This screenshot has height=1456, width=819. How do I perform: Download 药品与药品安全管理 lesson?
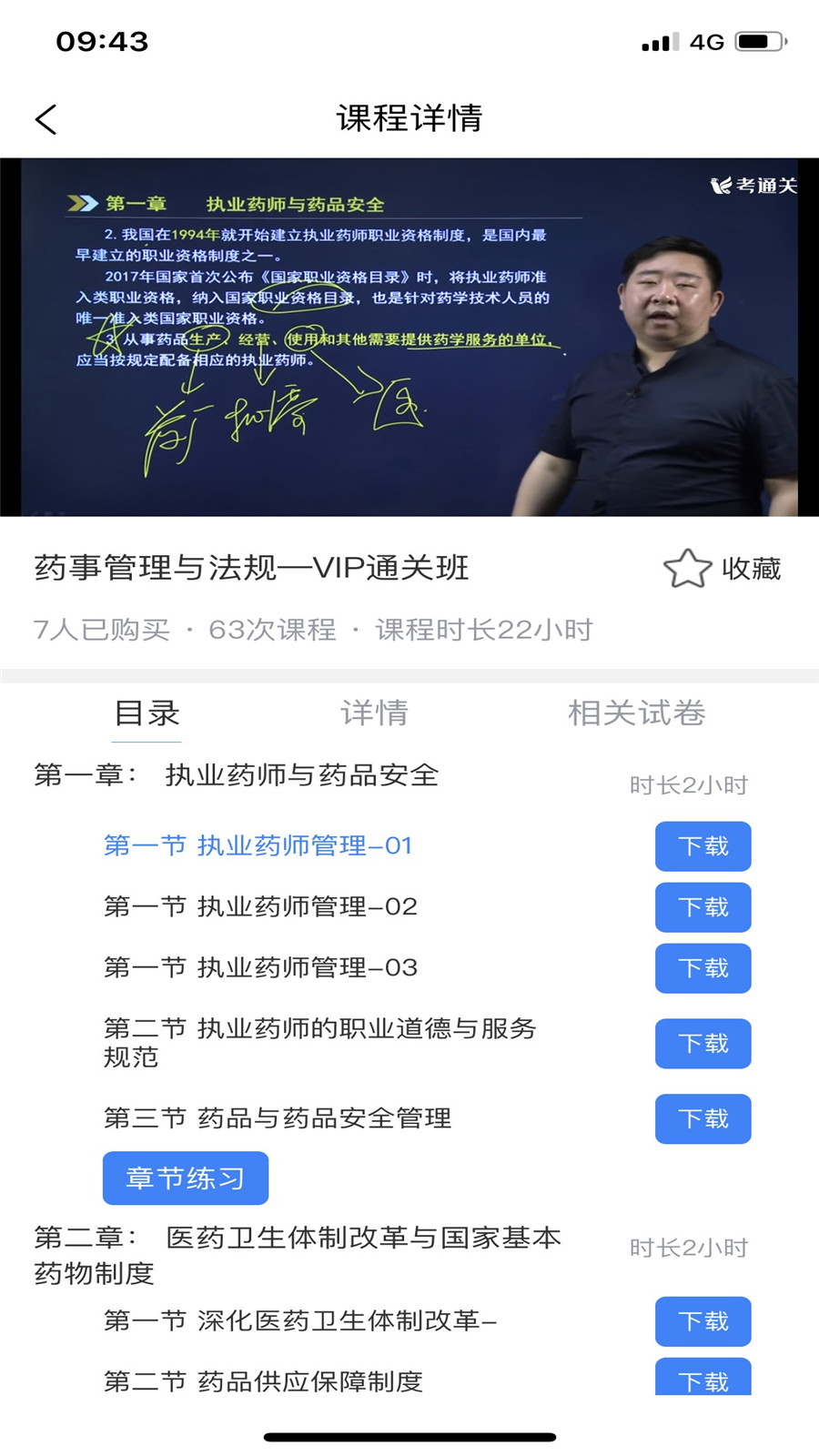coord(703,1118)
